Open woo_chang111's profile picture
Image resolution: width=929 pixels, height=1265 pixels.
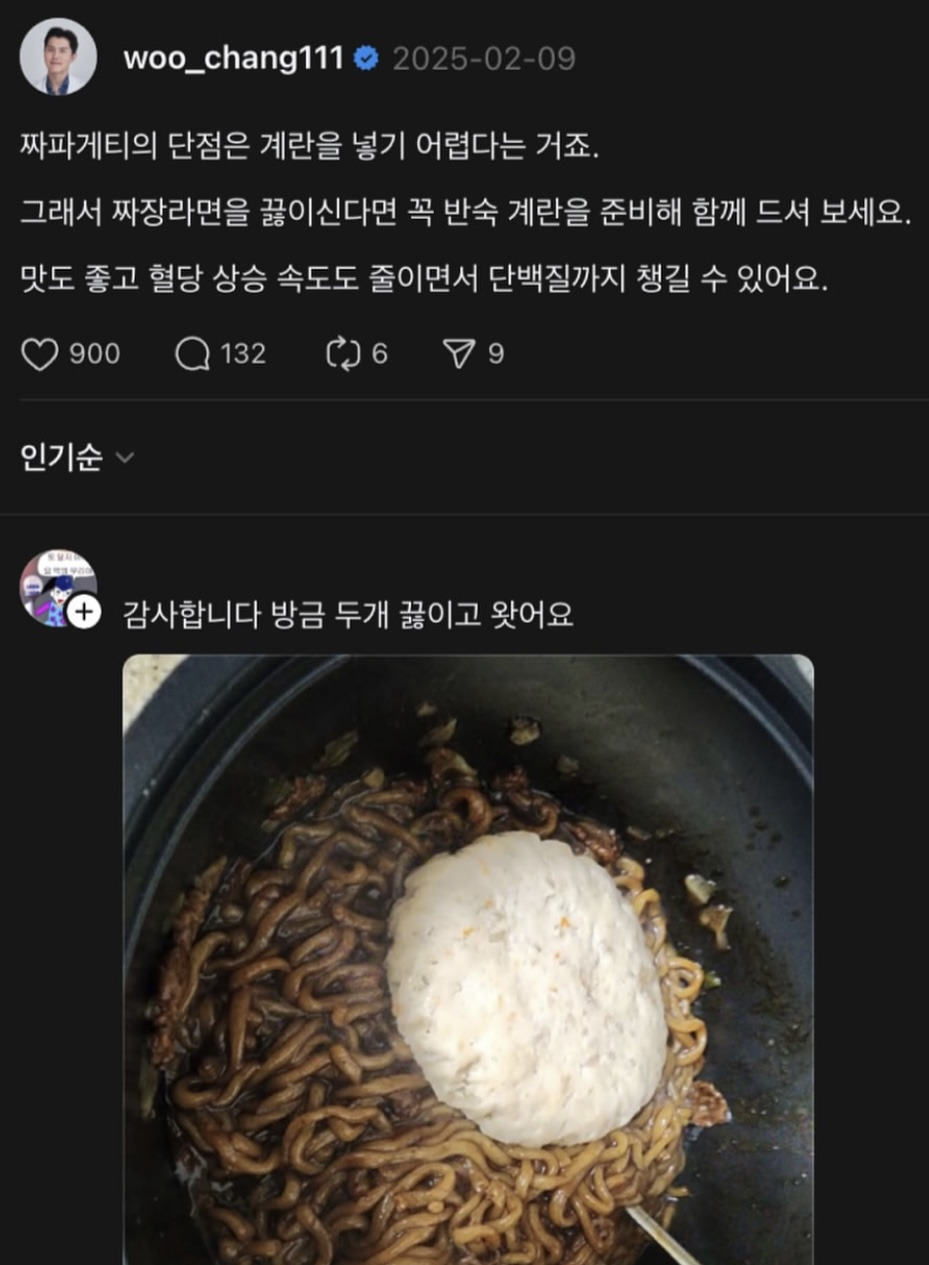point(58,57)
